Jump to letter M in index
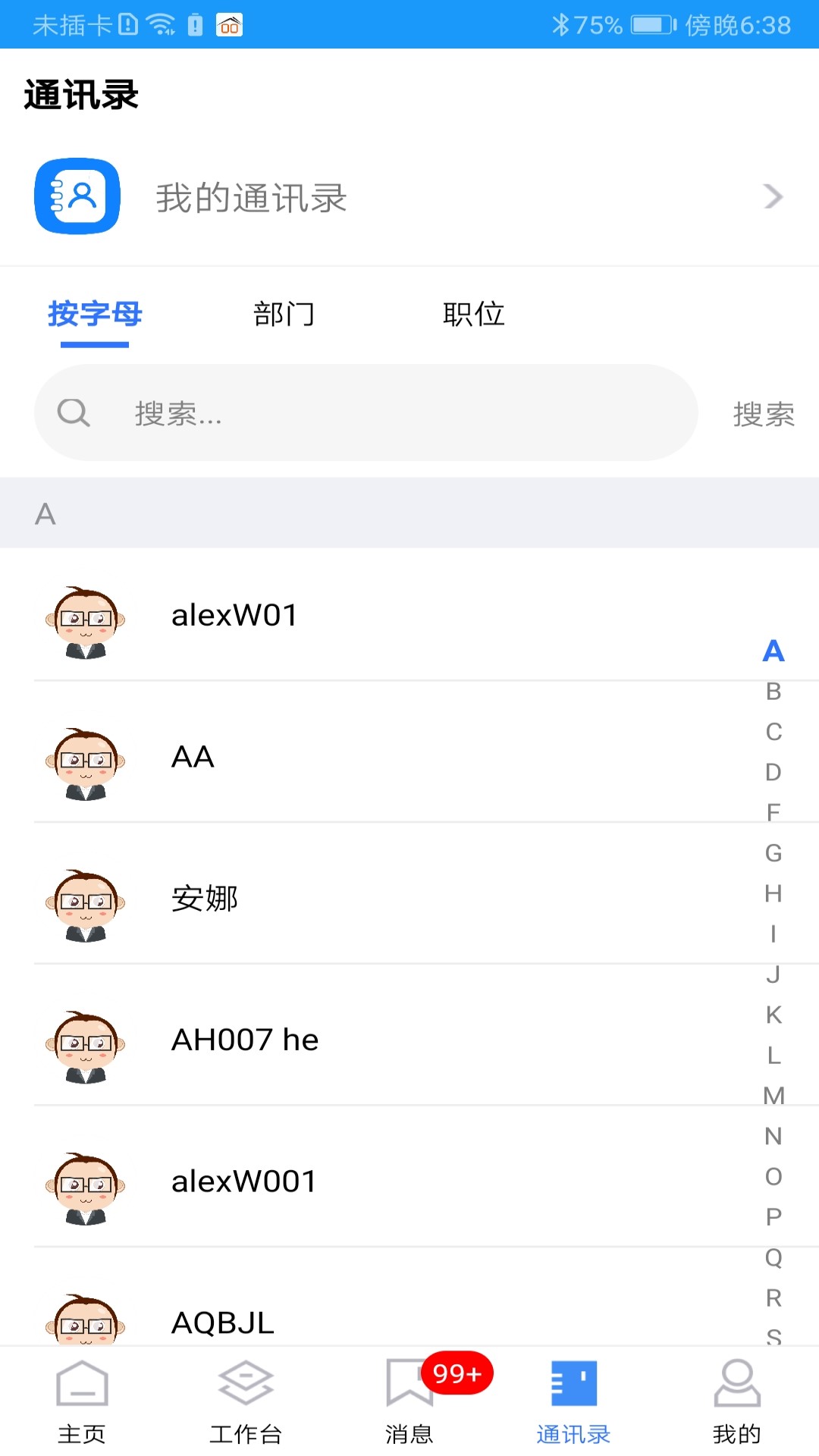The height and width of the screenshot is (1456, 819). [x=773, y=1096]
